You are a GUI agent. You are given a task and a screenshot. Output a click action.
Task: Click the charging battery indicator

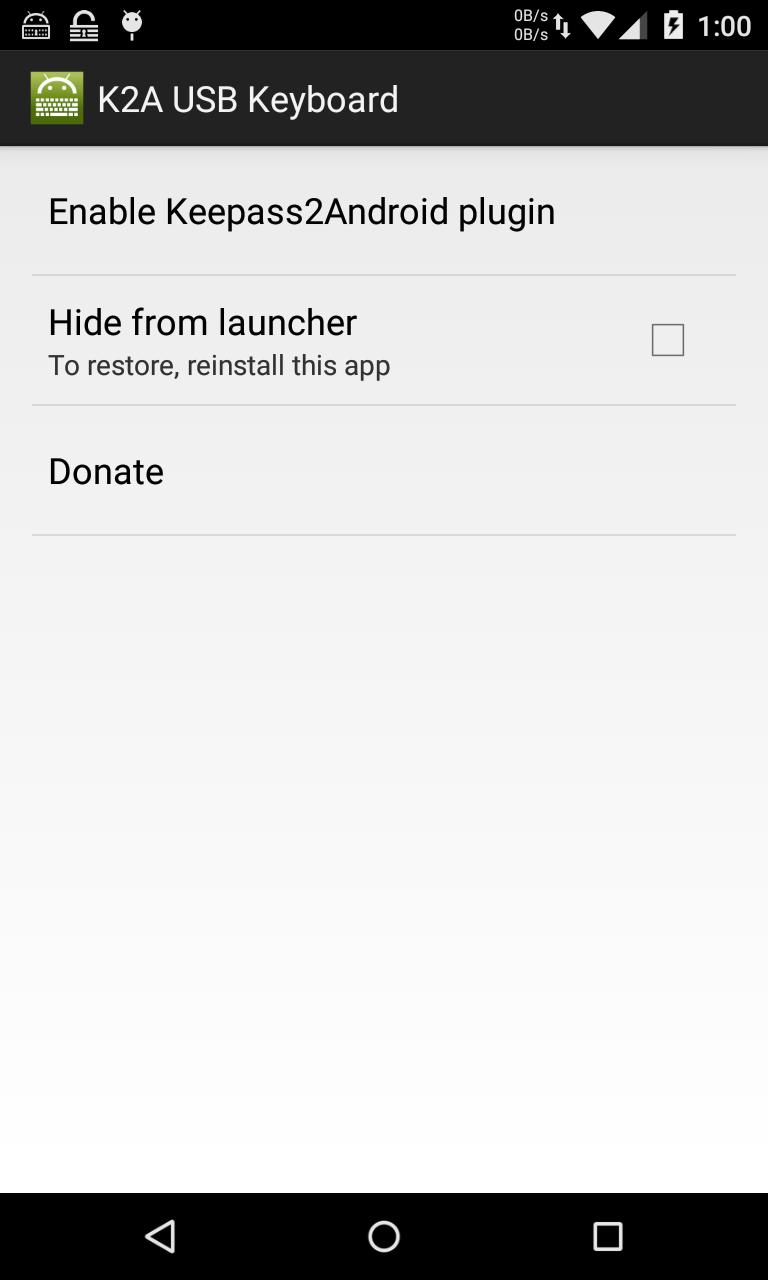674,25
